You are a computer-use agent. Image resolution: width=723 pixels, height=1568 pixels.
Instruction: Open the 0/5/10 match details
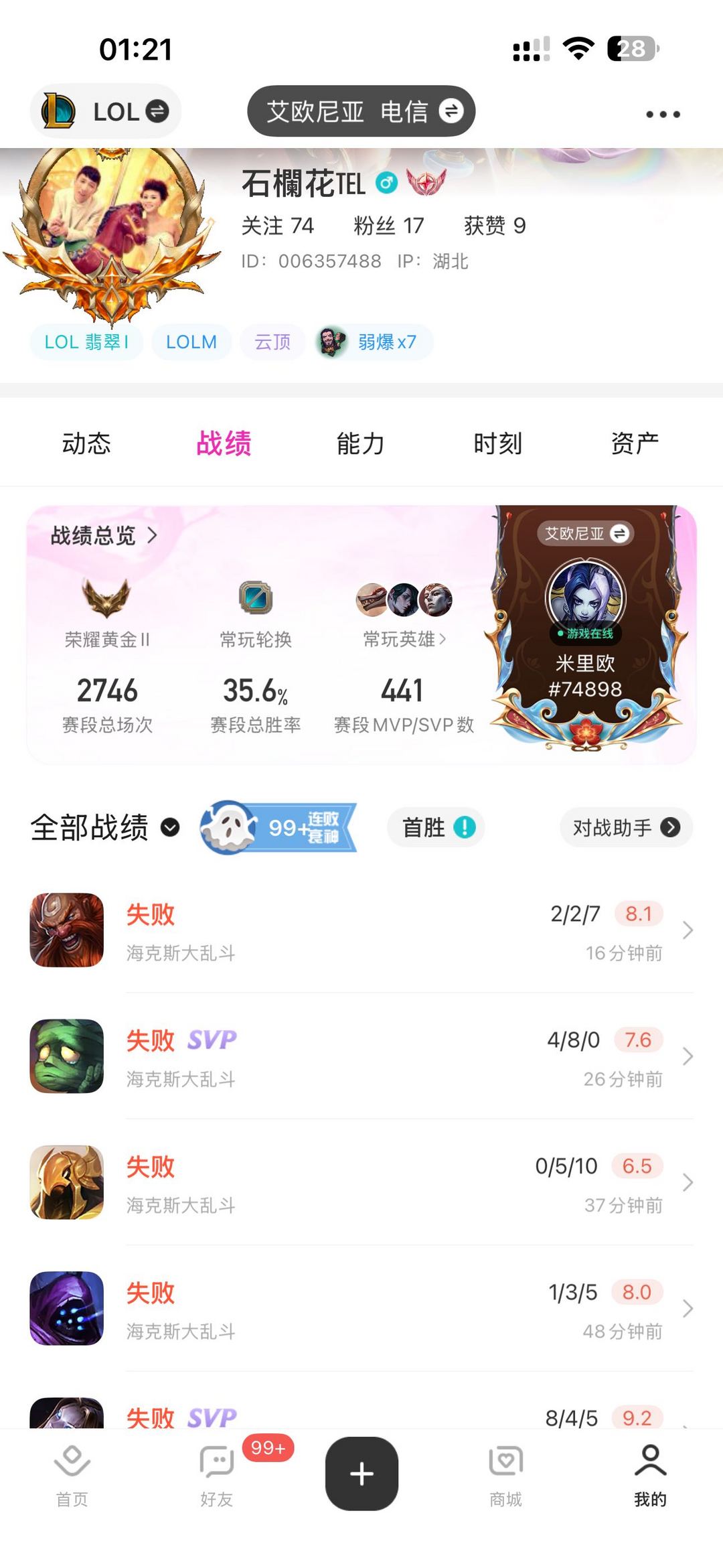(x=361, y=1182)
